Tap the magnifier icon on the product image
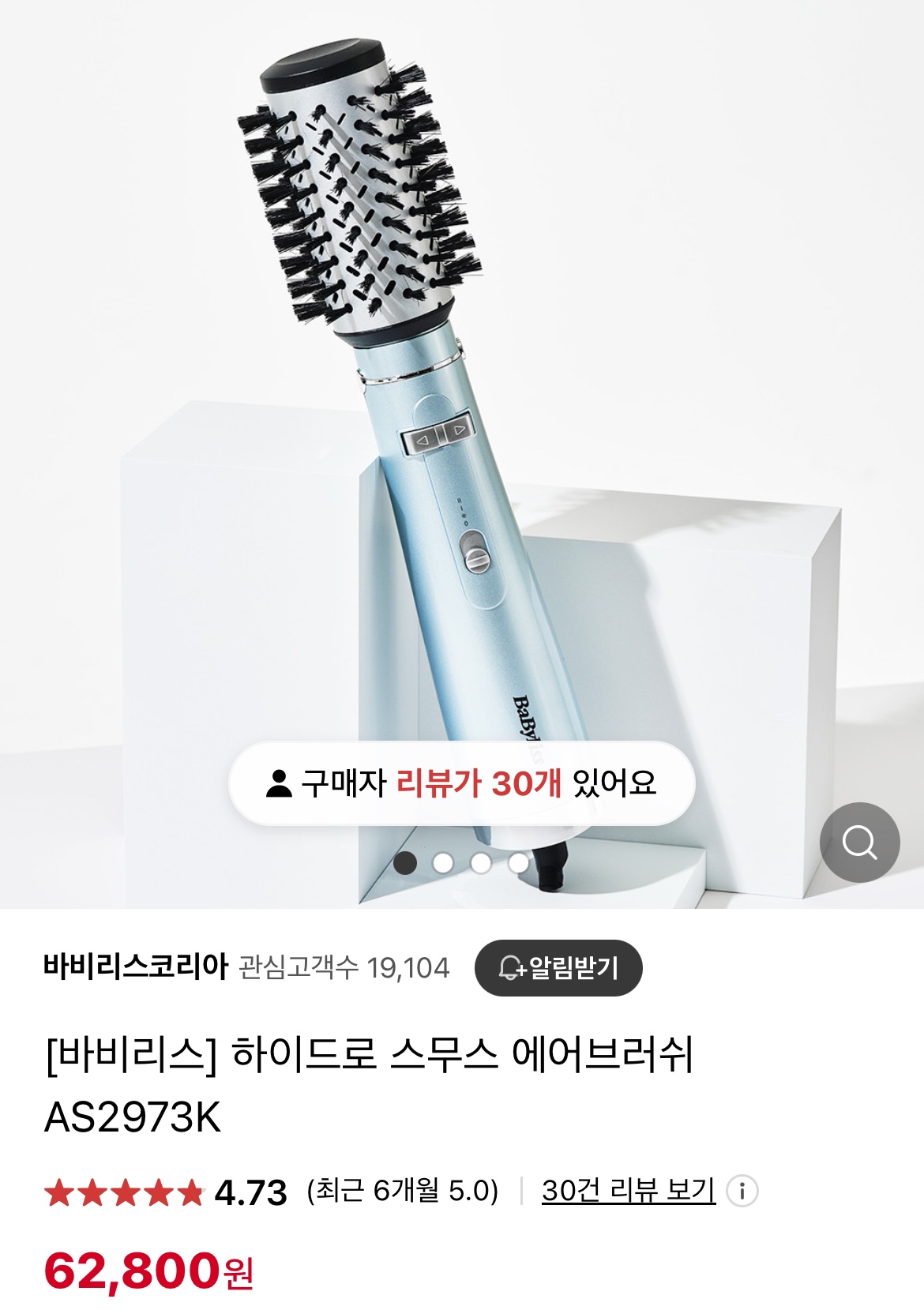This screenshot has width=924, height=1310. tap(859, 842)
